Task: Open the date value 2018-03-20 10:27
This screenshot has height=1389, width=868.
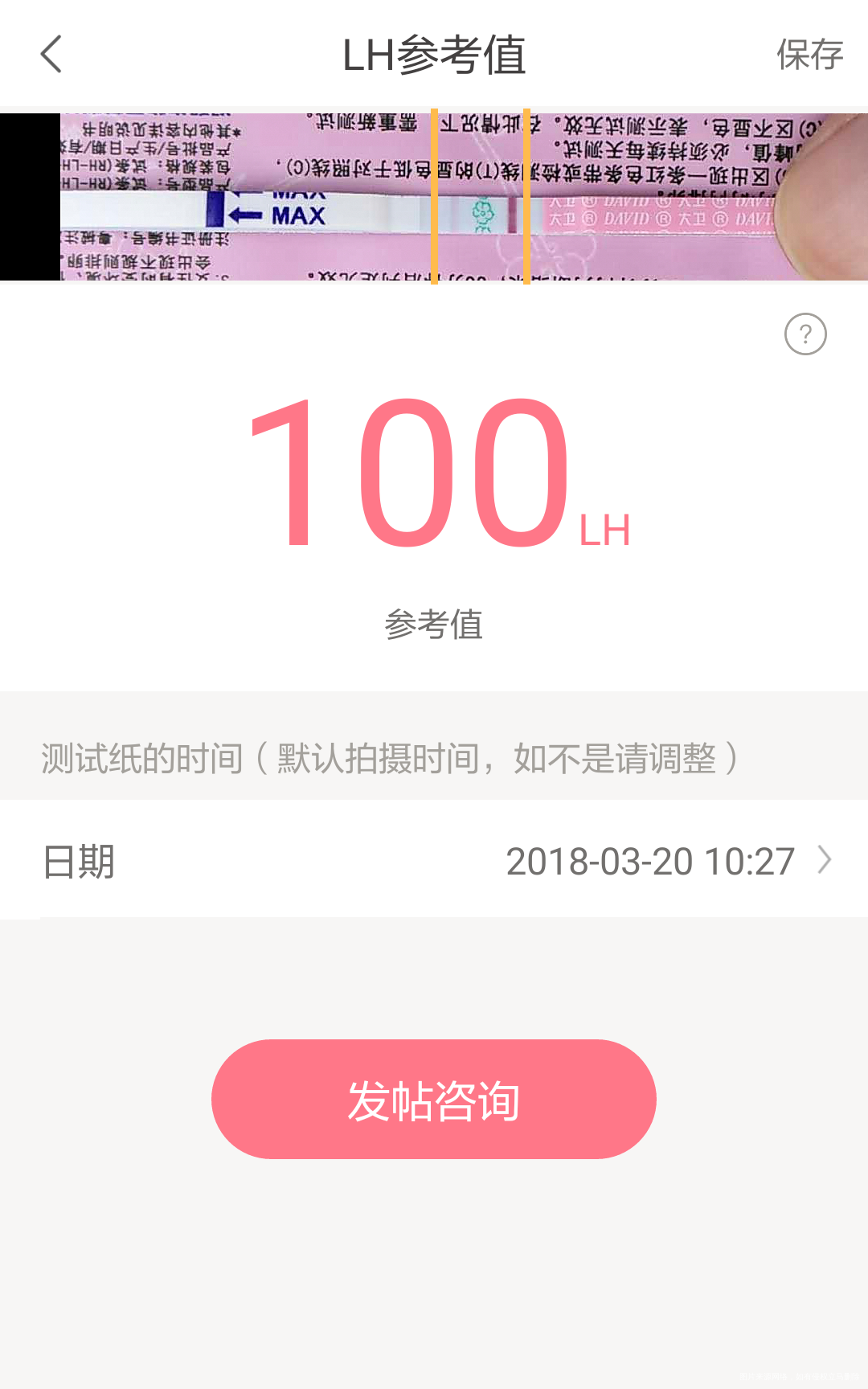Action: (651, 861)
